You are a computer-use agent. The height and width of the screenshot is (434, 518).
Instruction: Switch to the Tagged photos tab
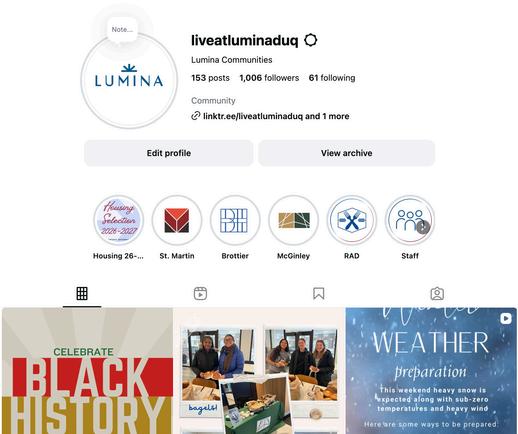click(x=437, y=294)
